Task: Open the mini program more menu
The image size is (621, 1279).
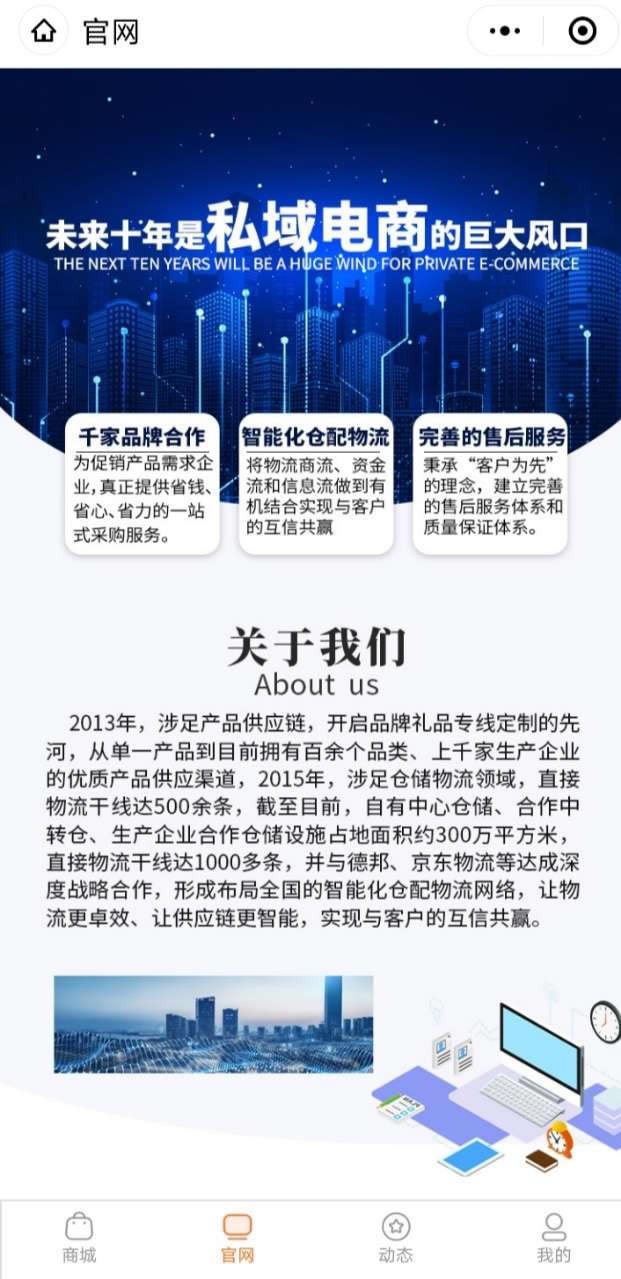Action: (505, 32)
